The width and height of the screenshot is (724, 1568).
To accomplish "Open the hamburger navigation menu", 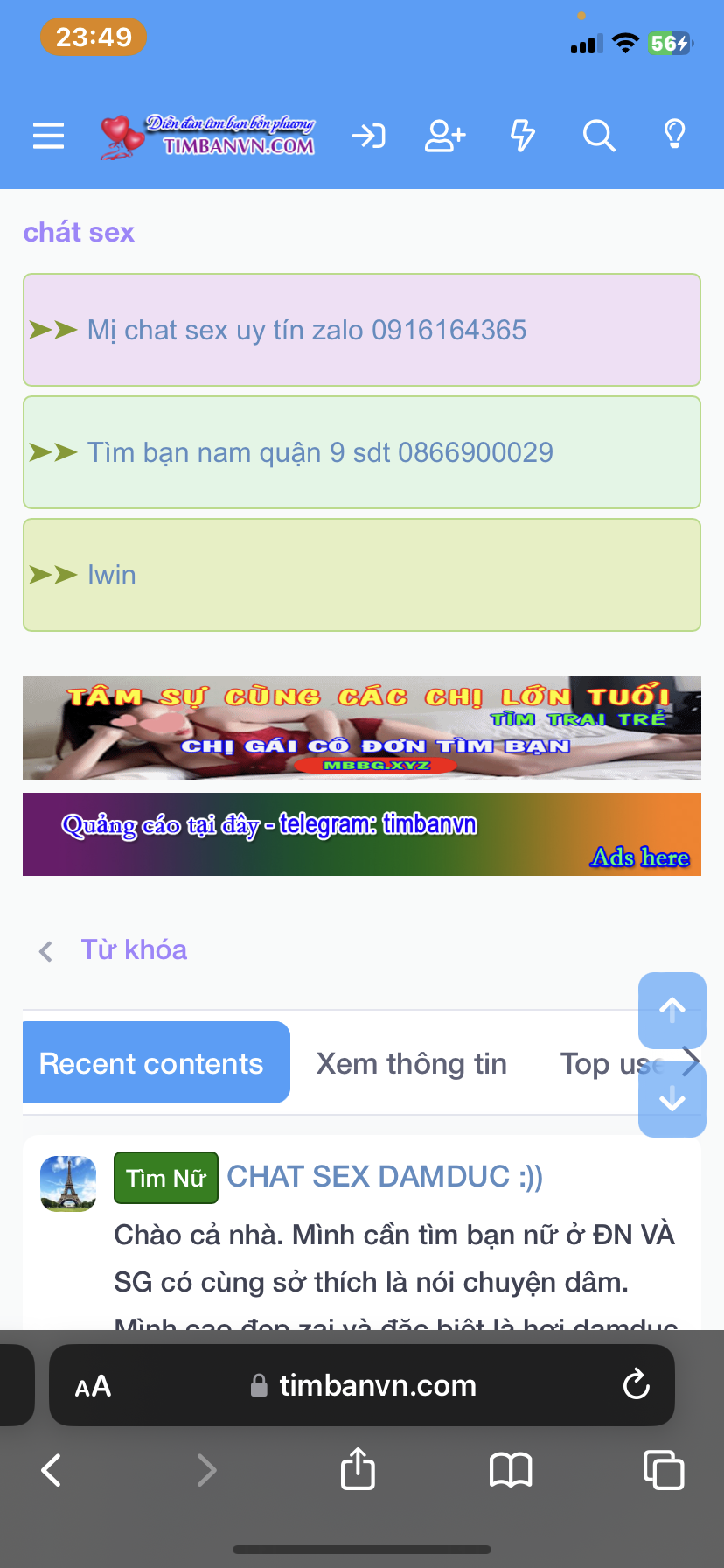I will pyautogui.click(x=48, y=136).
